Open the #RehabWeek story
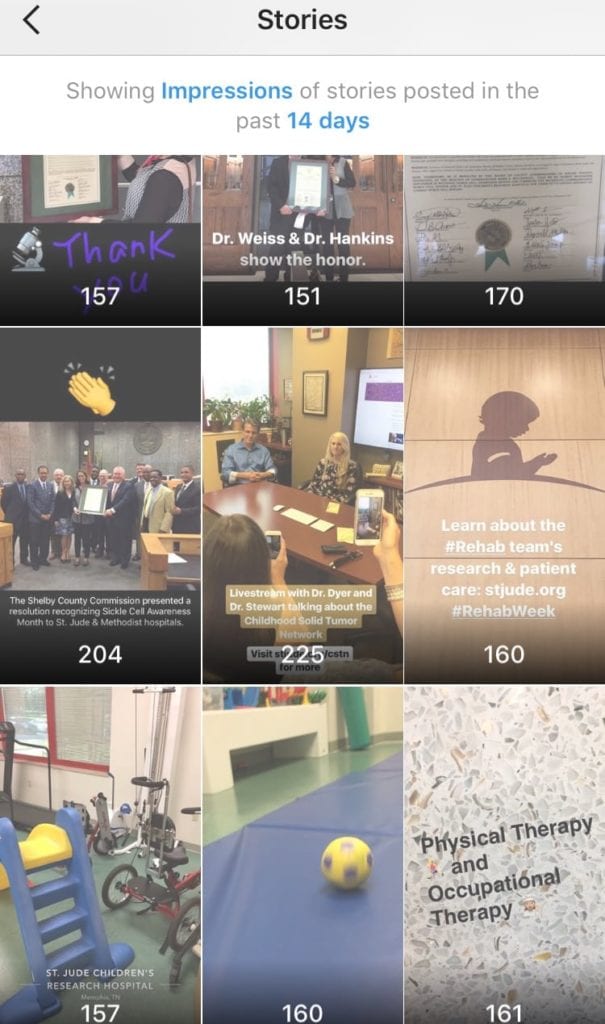 click(504, 505)
